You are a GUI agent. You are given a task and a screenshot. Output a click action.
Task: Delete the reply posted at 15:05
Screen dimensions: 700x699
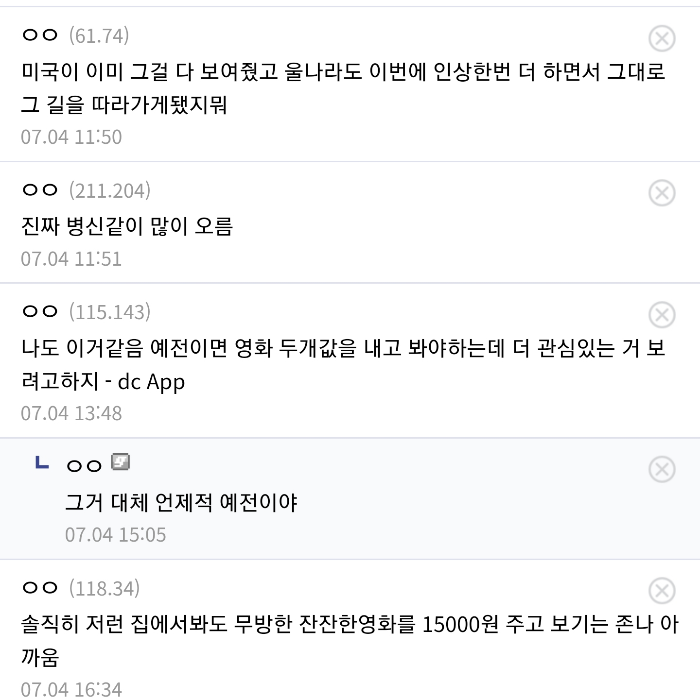(662, 470)
